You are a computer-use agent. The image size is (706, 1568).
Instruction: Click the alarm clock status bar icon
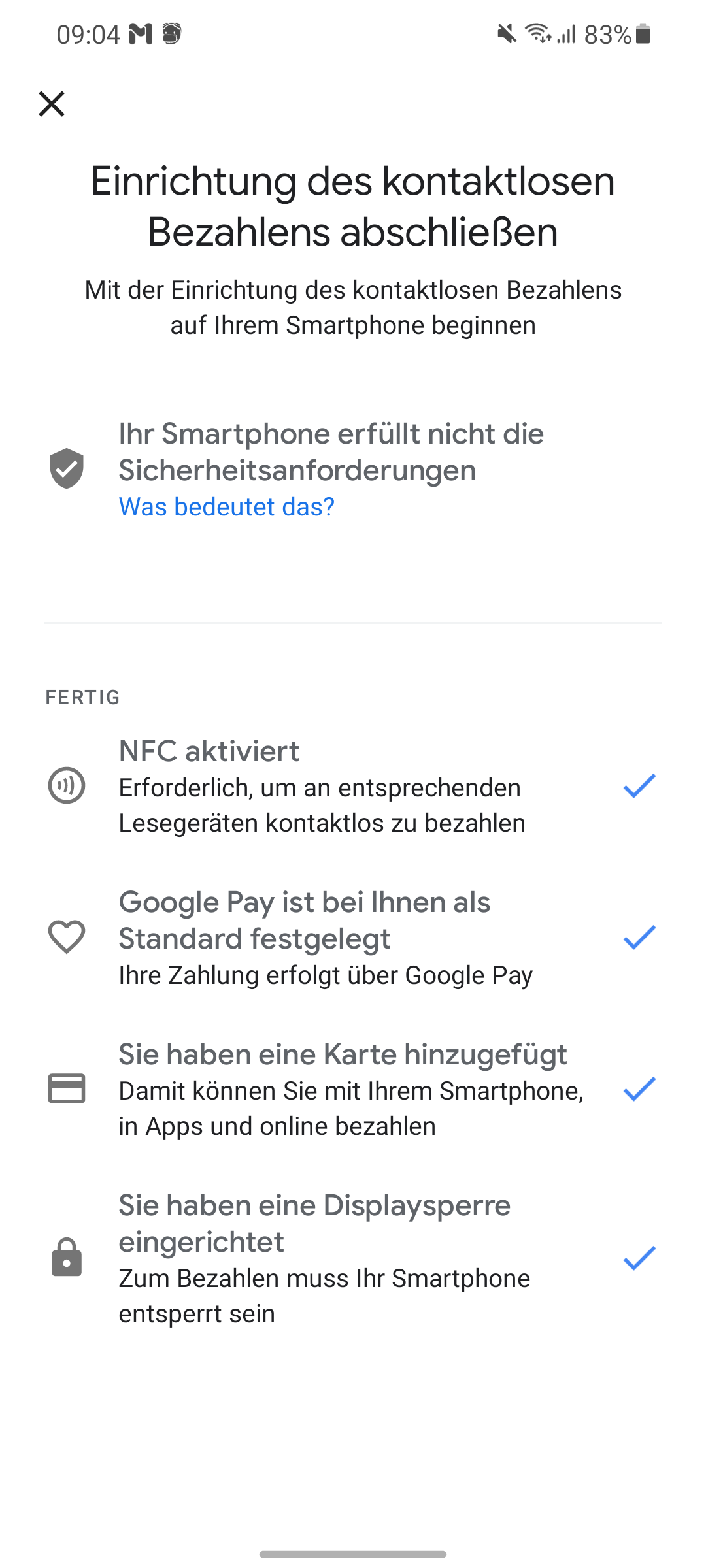point(171,34)
